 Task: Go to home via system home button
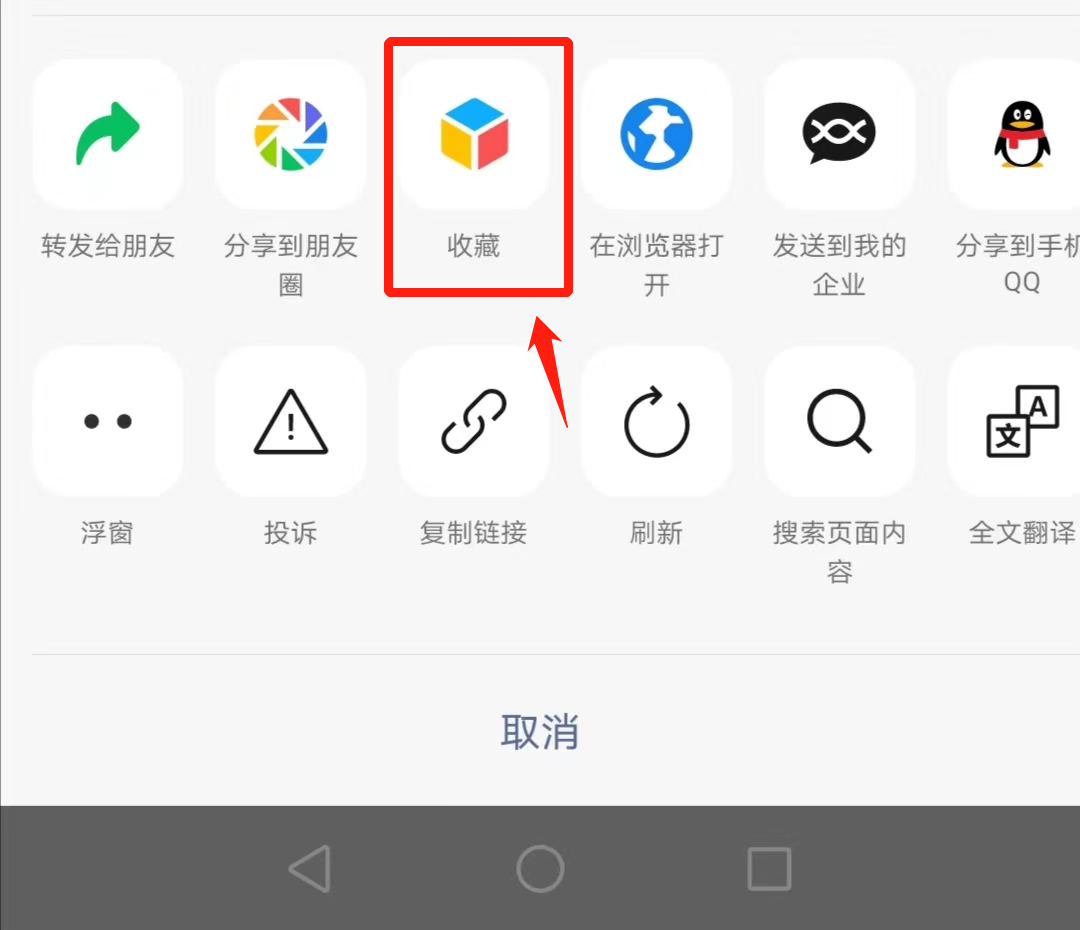pos(540,868)
